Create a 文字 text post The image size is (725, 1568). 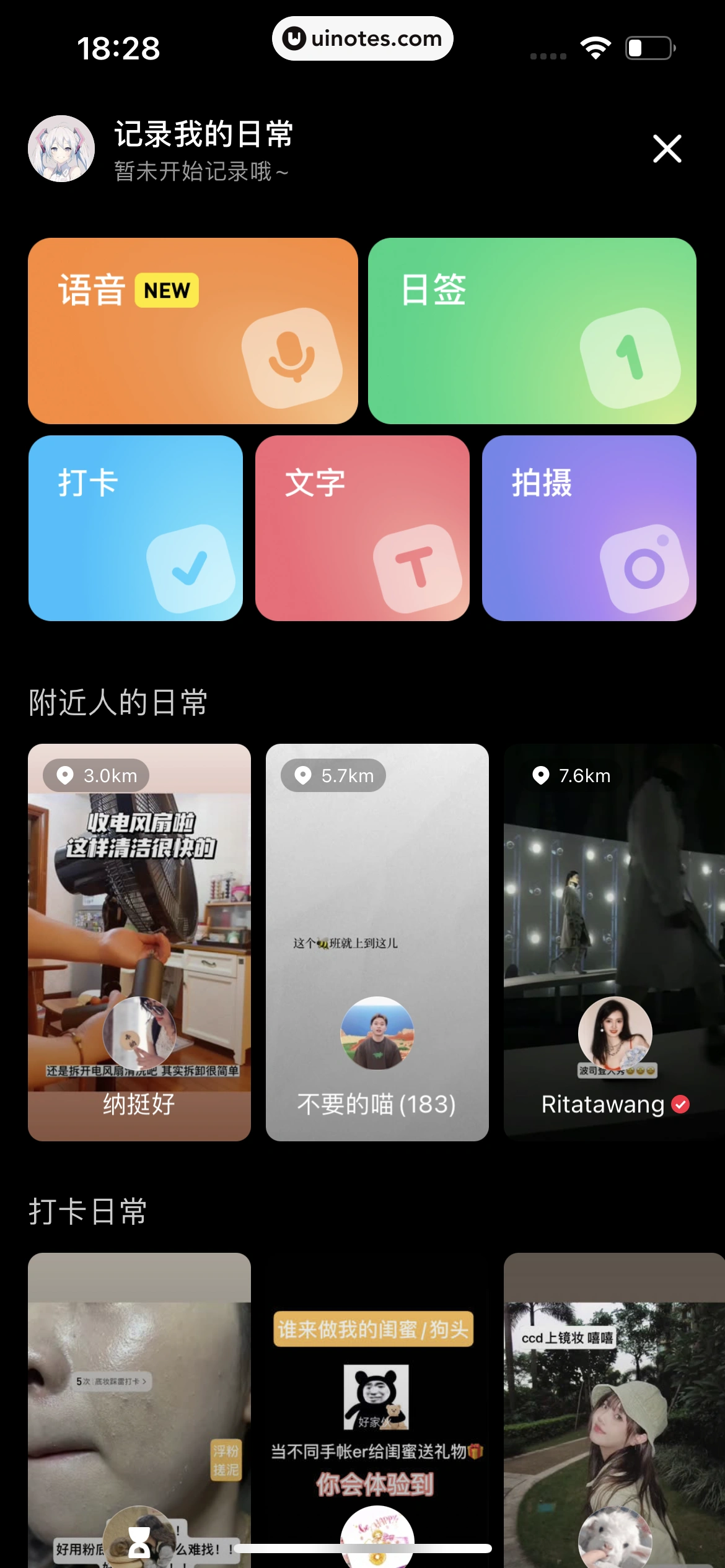[362, 528]
